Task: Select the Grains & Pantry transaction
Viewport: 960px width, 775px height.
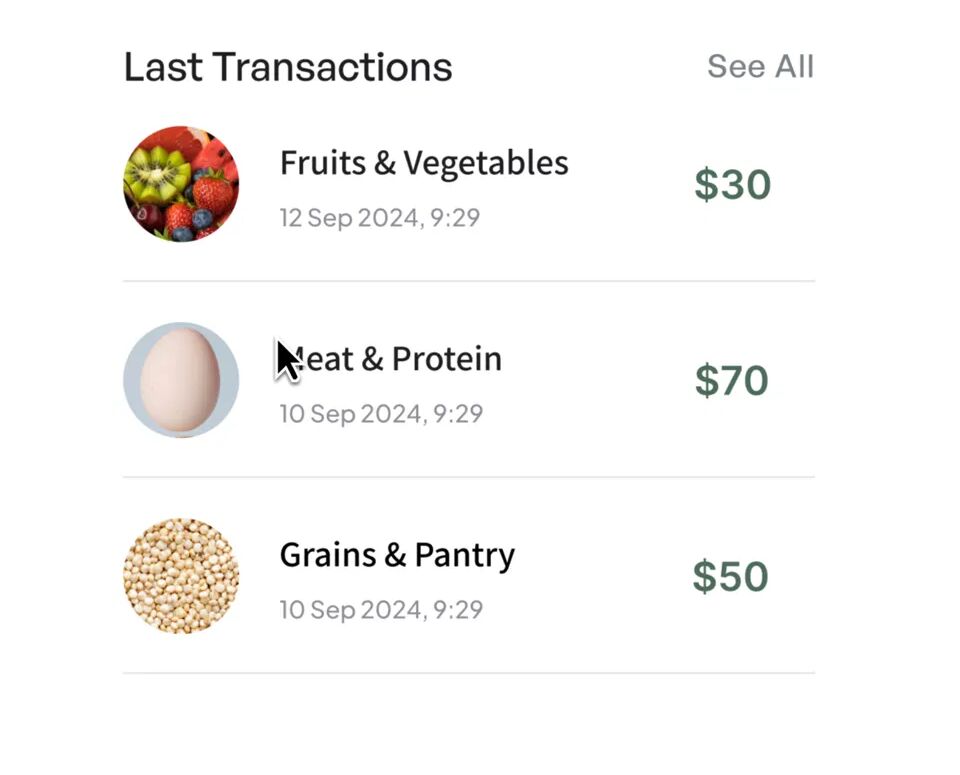Action: point(397,555)
